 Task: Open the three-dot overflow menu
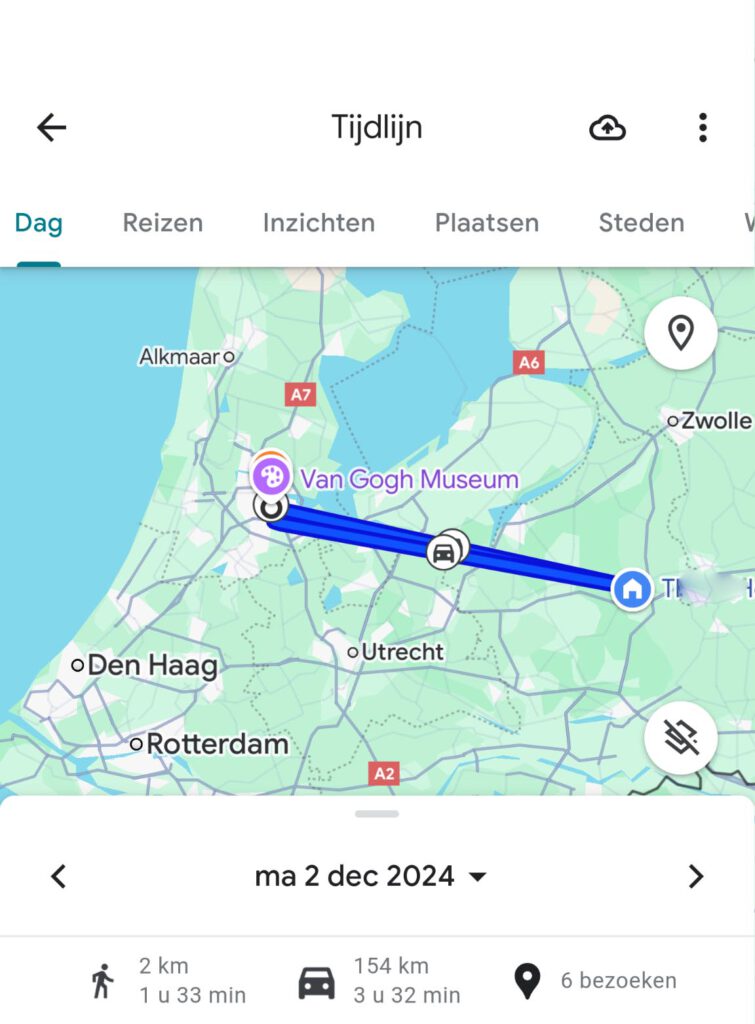703,127
